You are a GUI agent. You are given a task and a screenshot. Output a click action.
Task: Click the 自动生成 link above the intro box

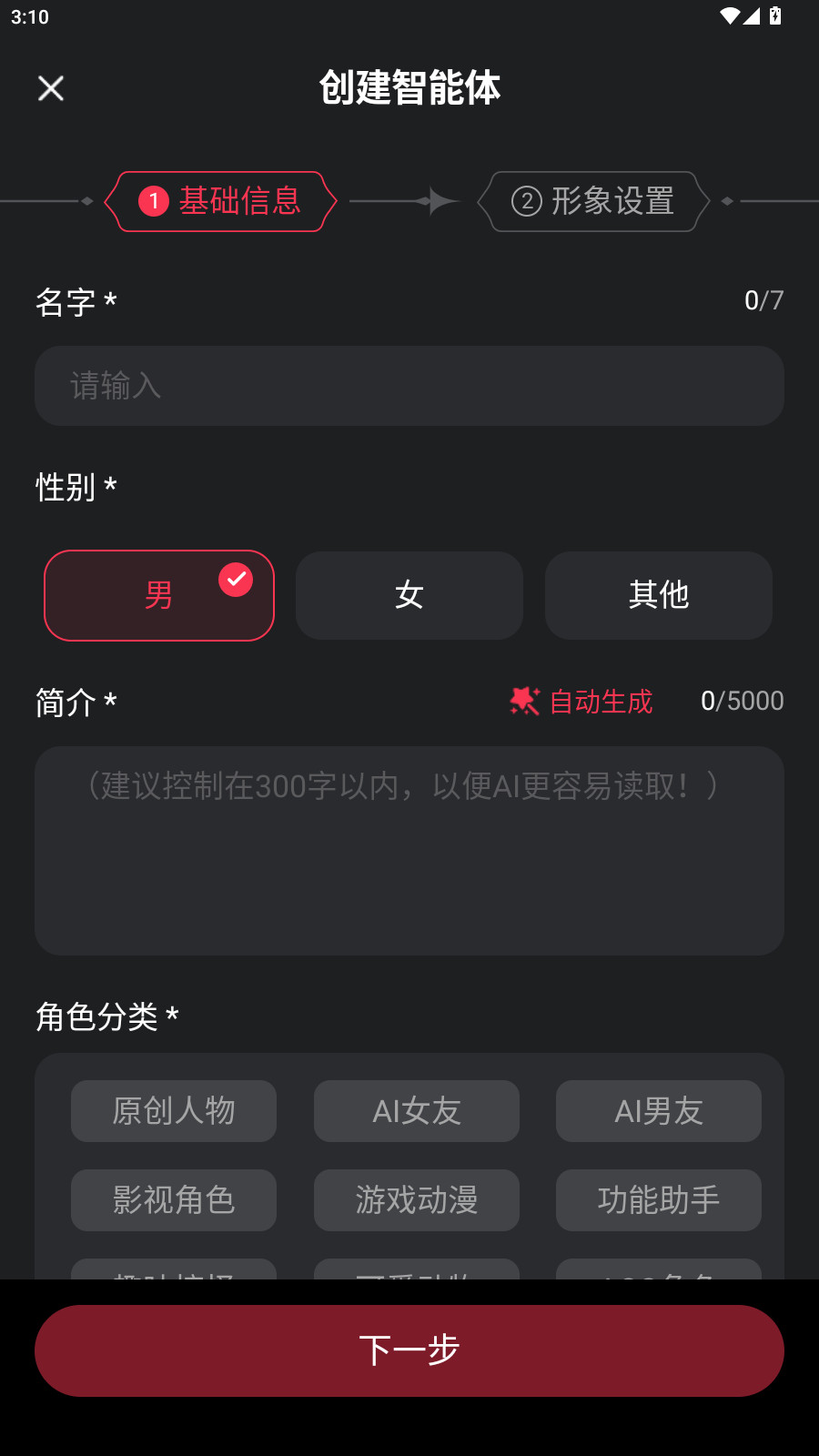pyautogui.click(x=600, y=702)
